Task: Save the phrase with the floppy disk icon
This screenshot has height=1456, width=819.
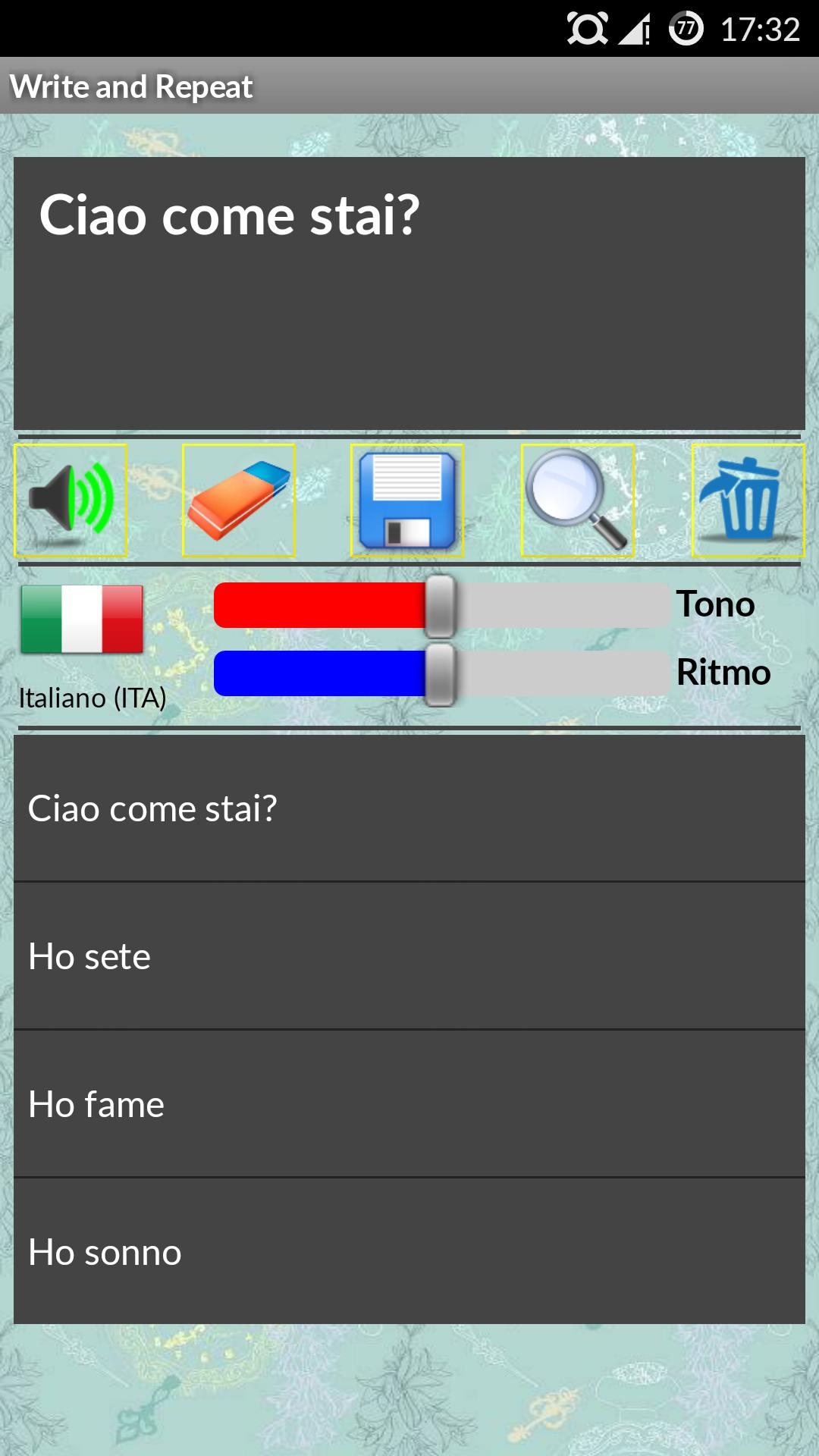Action: tap(407, 500)
